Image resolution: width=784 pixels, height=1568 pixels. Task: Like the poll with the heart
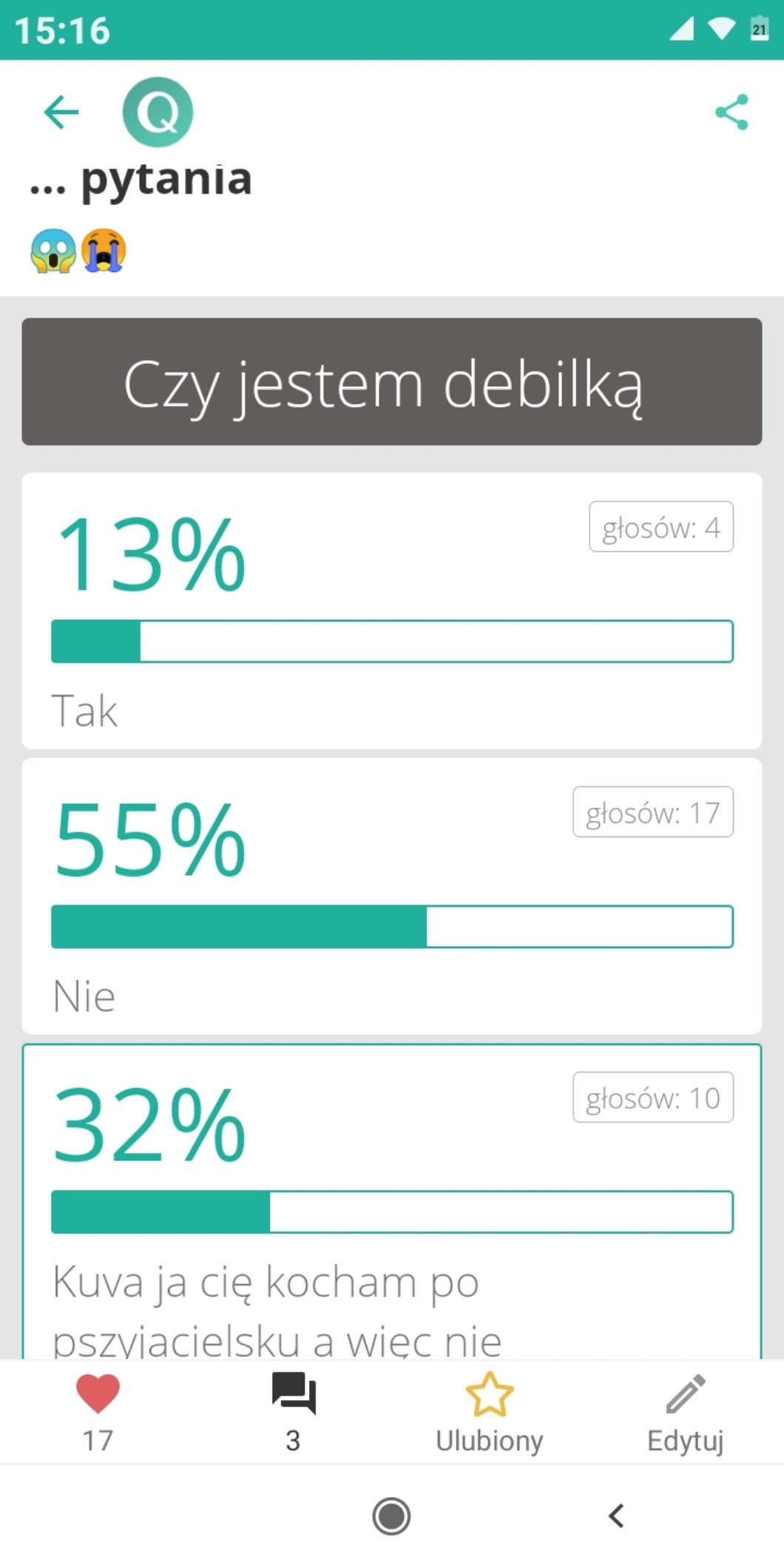(98, 1410)
